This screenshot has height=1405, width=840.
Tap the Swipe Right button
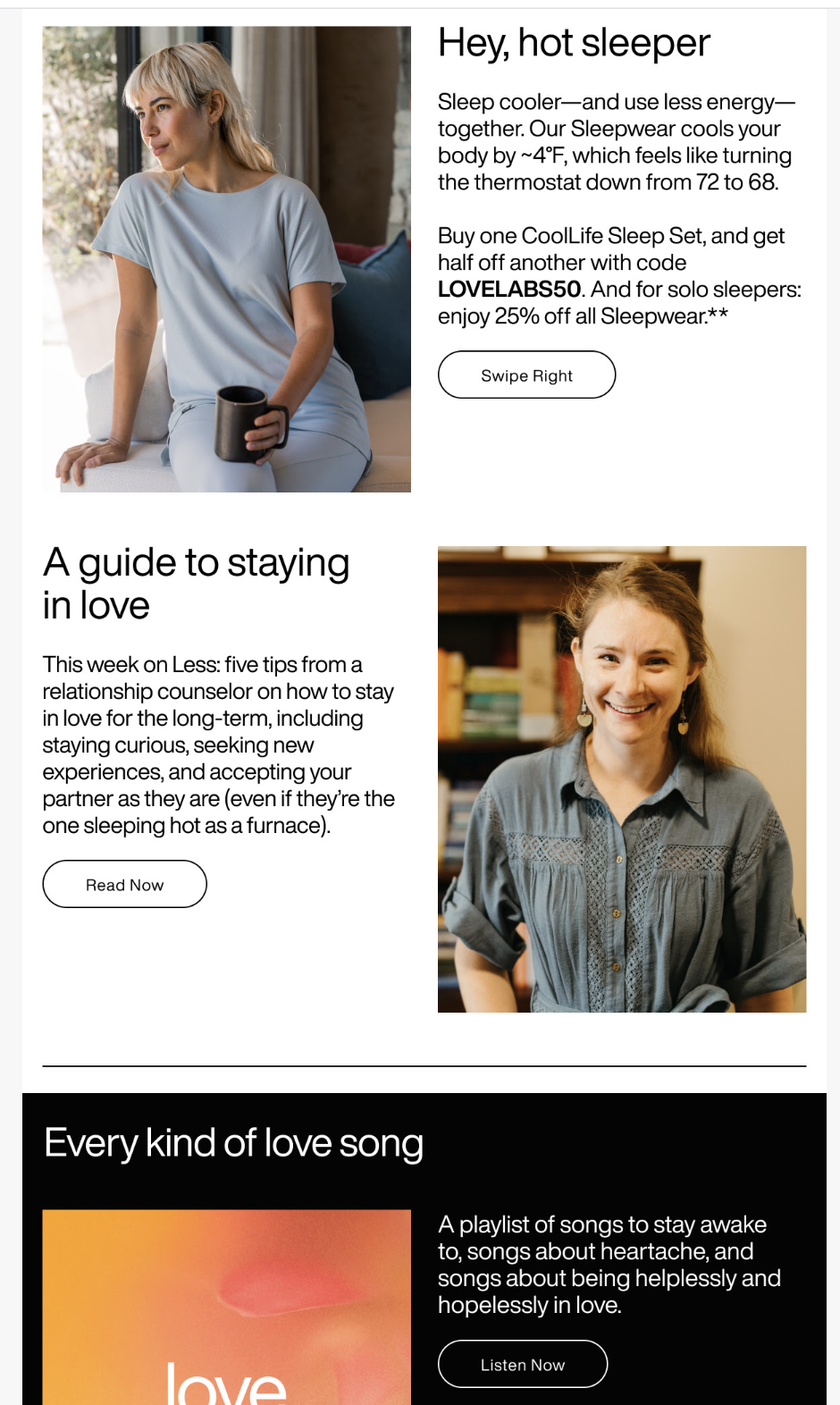click(x=526, y=375)
